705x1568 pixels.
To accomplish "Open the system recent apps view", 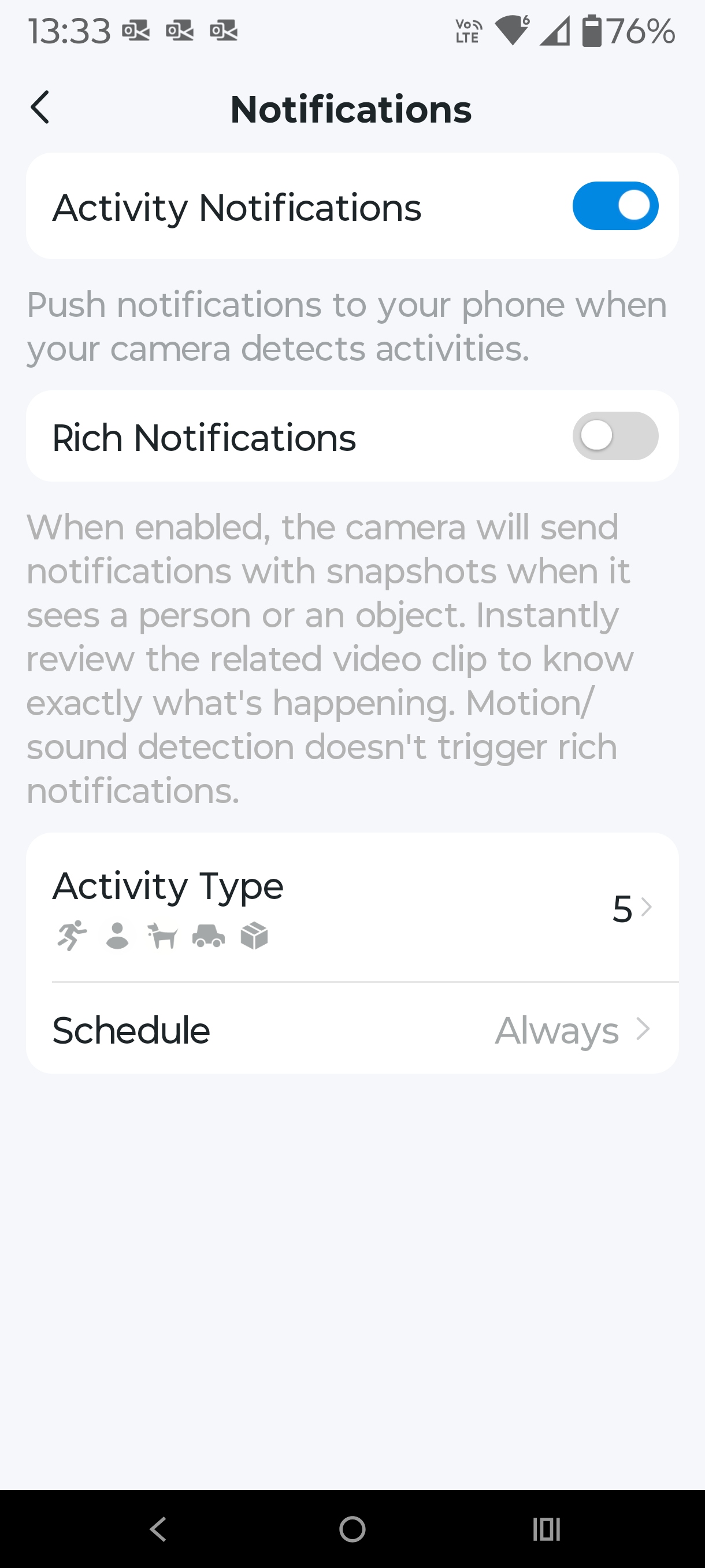I will point(546,1529).
